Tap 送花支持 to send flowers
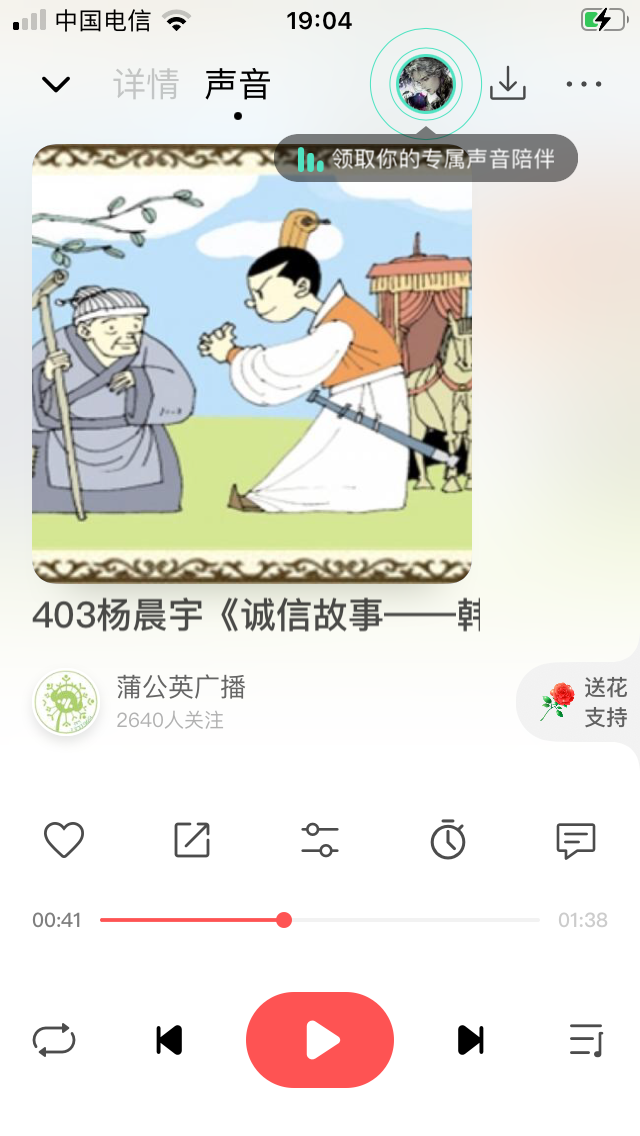This screenshot has height=1136, width=640. tap(586, 702)
